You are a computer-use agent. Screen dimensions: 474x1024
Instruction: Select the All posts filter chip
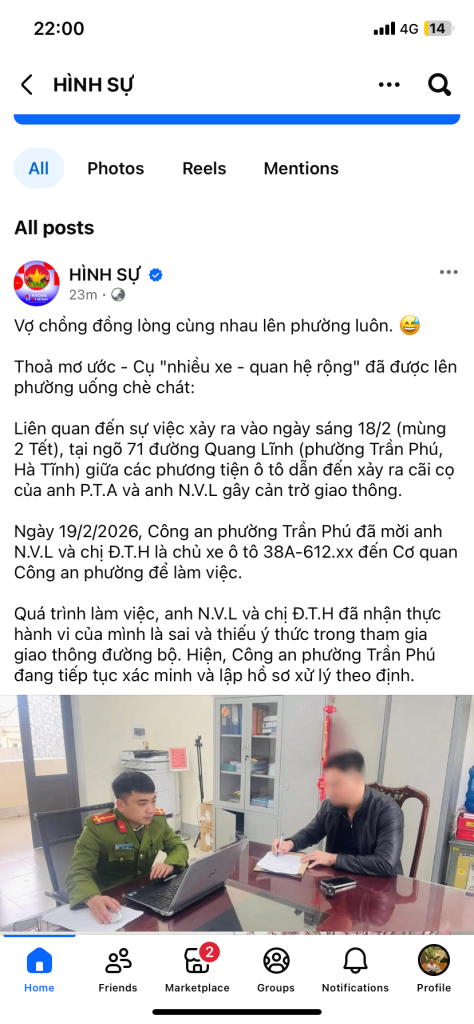[39, 168]
